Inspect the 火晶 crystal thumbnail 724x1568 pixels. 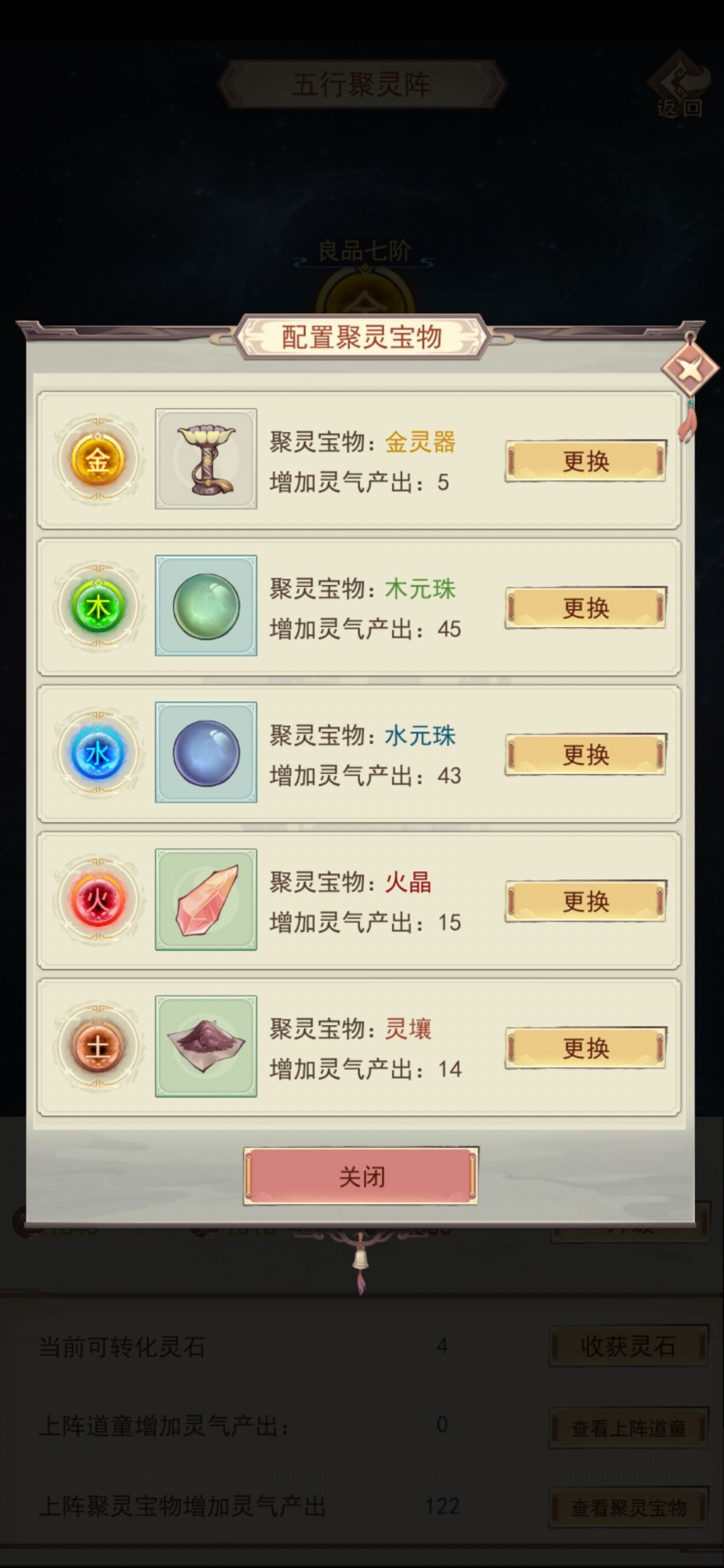(x=206, y=900)
